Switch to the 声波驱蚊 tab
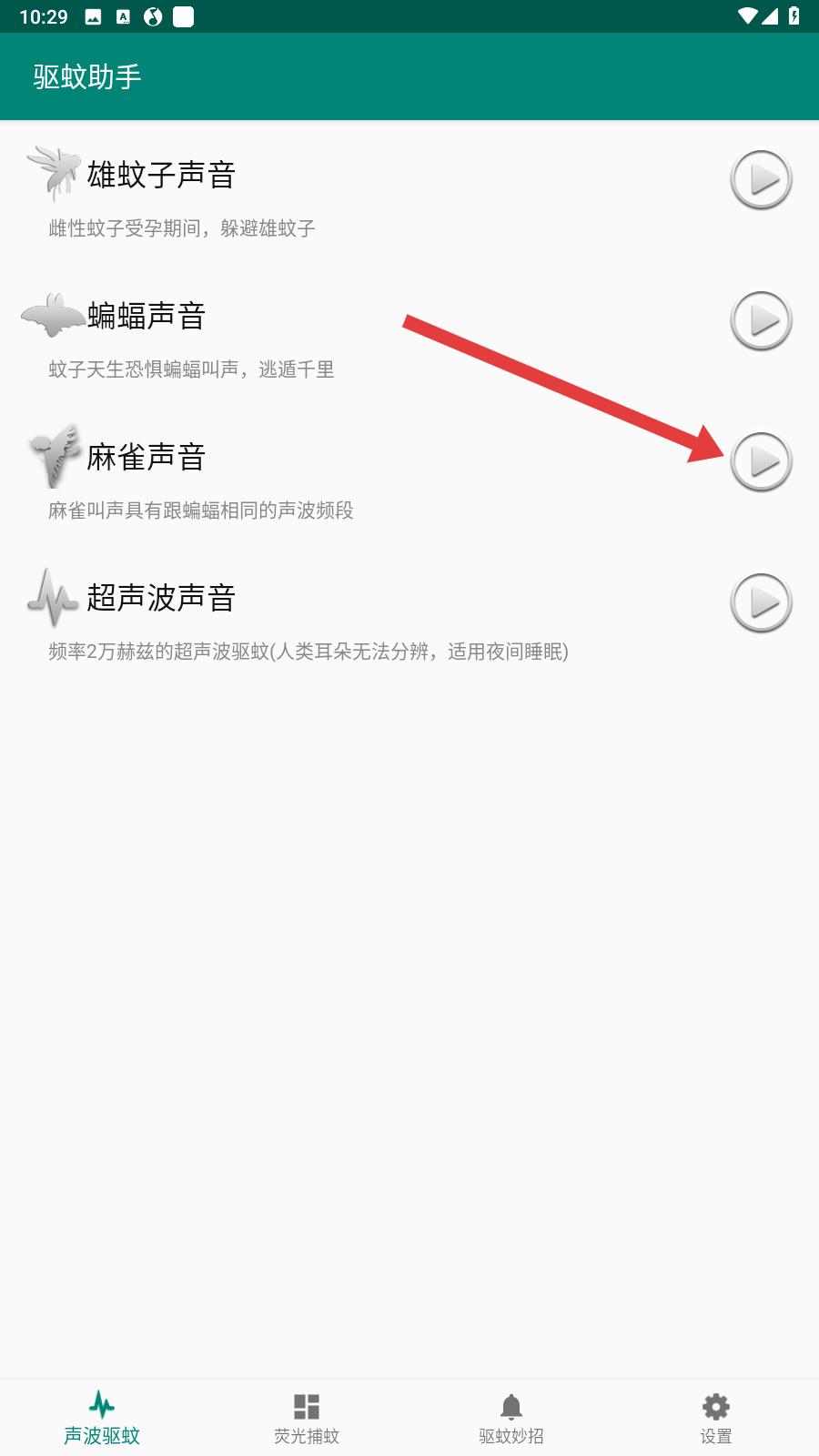Screen dimensions: 819x1456 click(102, 1418)
